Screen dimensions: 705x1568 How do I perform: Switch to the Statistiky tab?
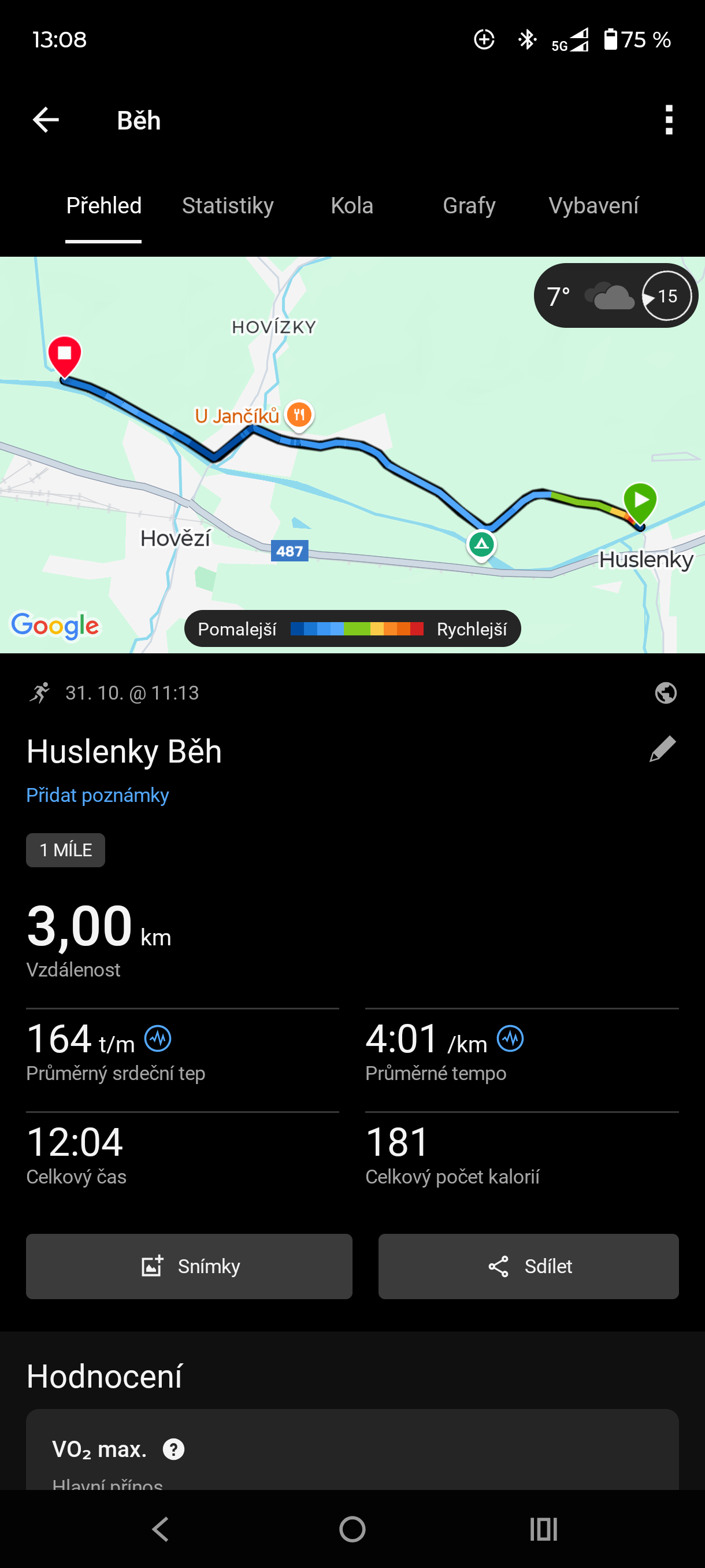[x=228, y=206]
